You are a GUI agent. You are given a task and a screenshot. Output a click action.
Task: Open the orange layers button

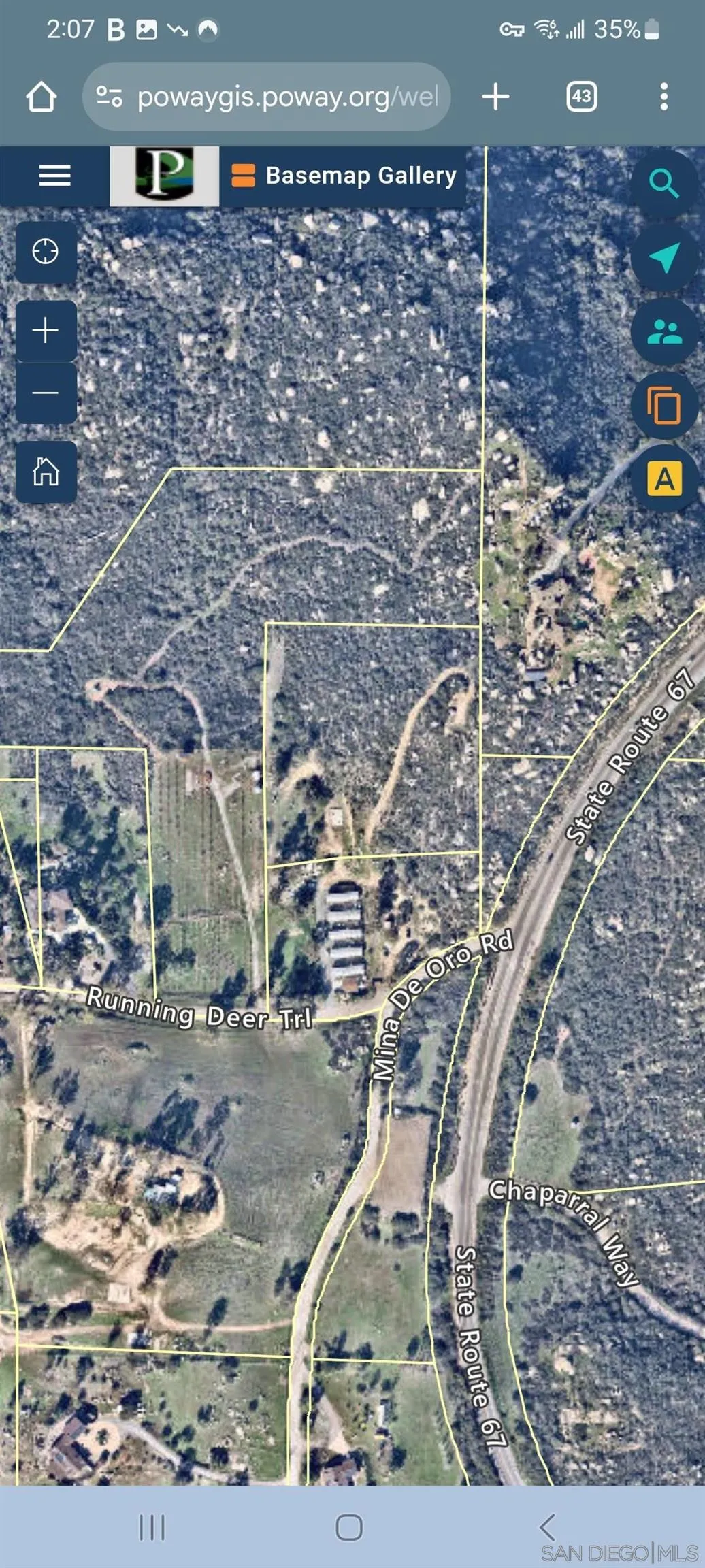pos(664,406)
